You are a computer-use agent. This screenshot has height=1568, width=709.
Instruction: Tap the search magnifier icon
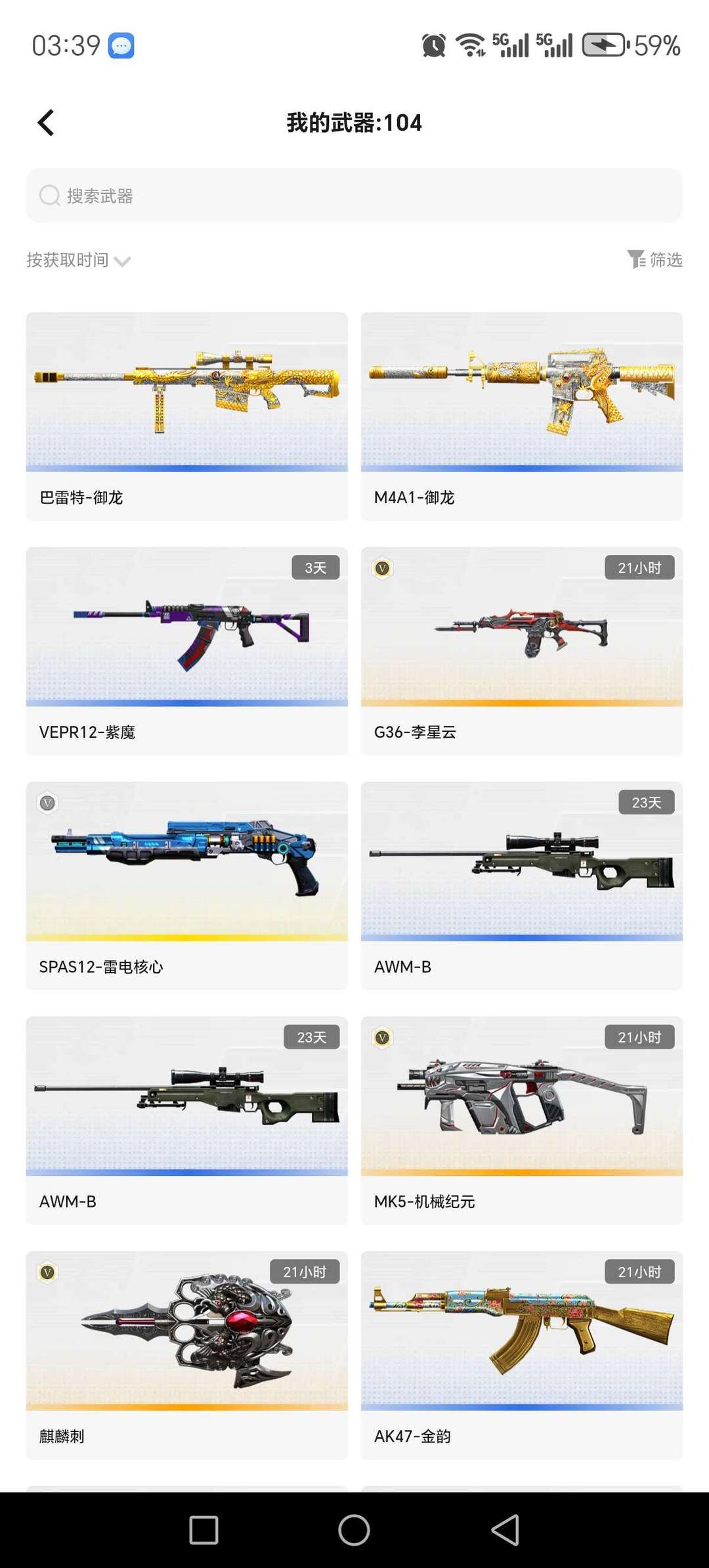49,195
